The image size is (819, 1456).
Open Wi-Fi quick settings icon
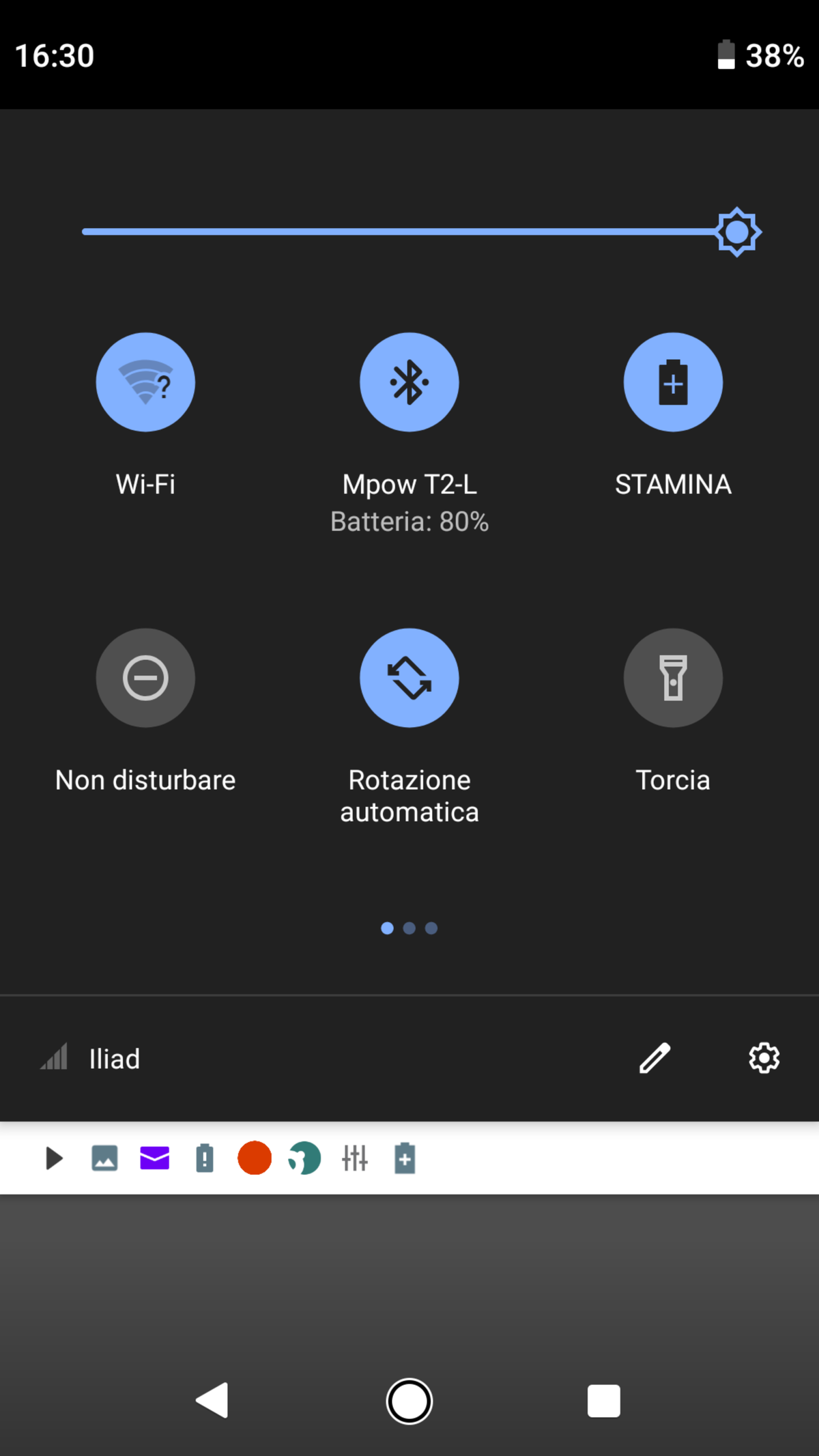point(145,382)
